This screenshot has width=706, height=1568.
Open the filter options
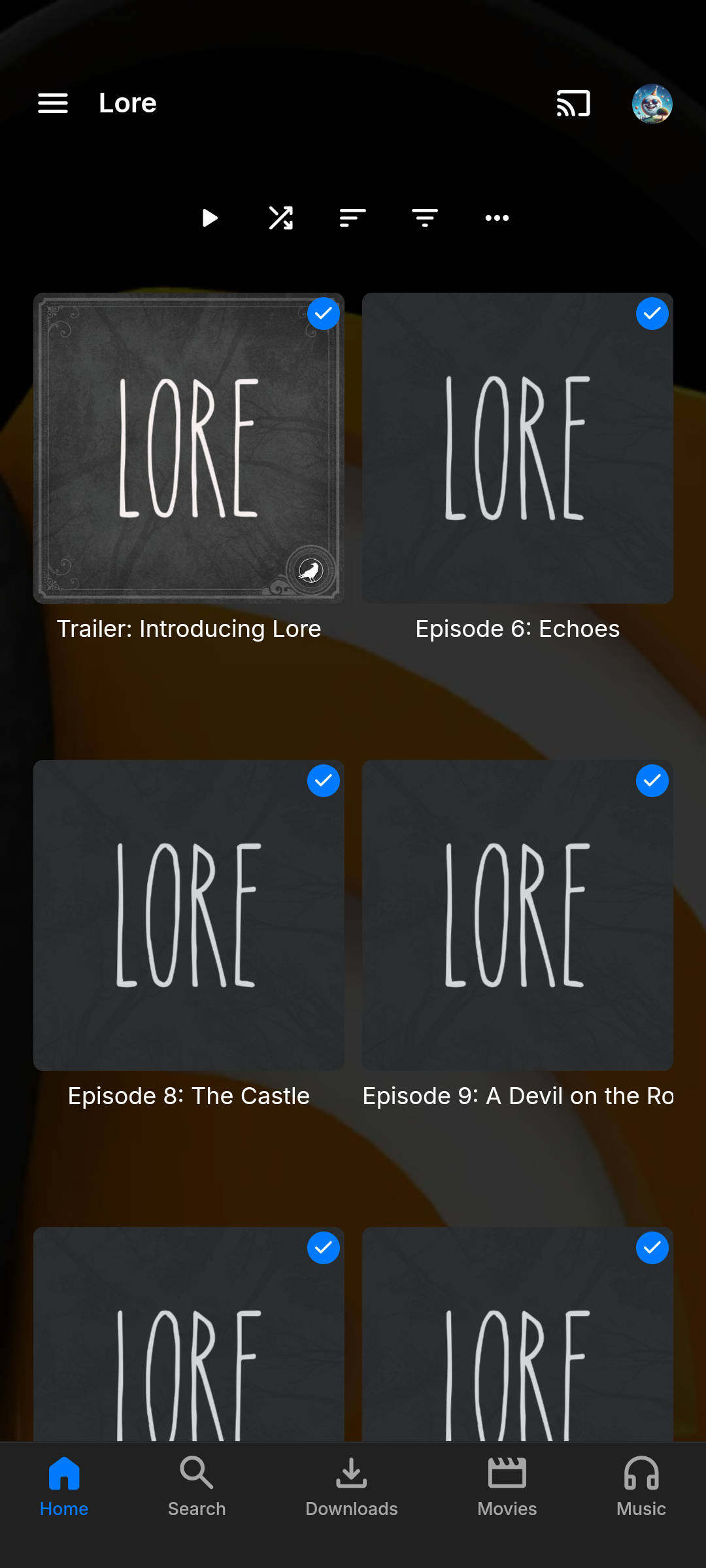(425, 218)
